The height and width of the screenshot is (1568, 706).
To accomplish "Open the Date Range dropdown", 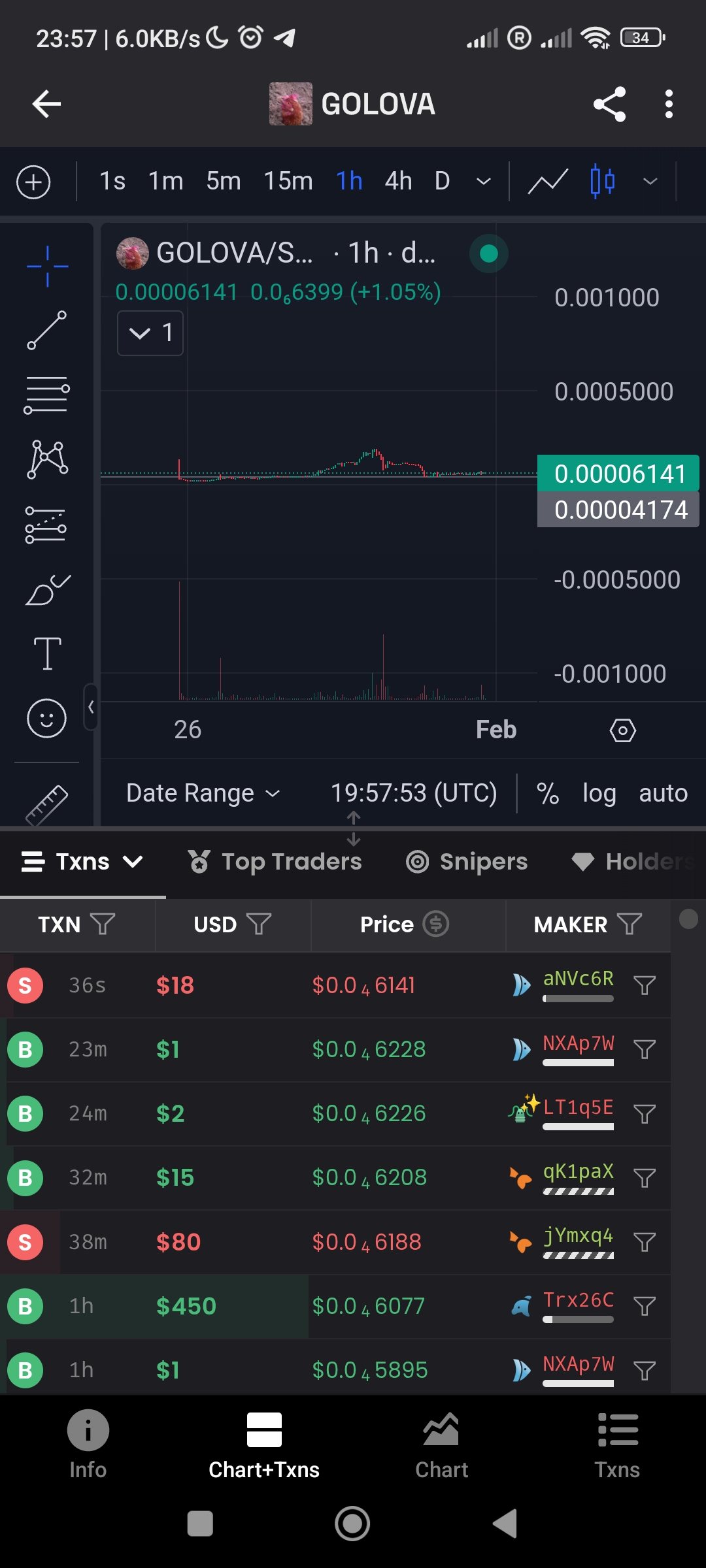I will (x=203, y=793).
